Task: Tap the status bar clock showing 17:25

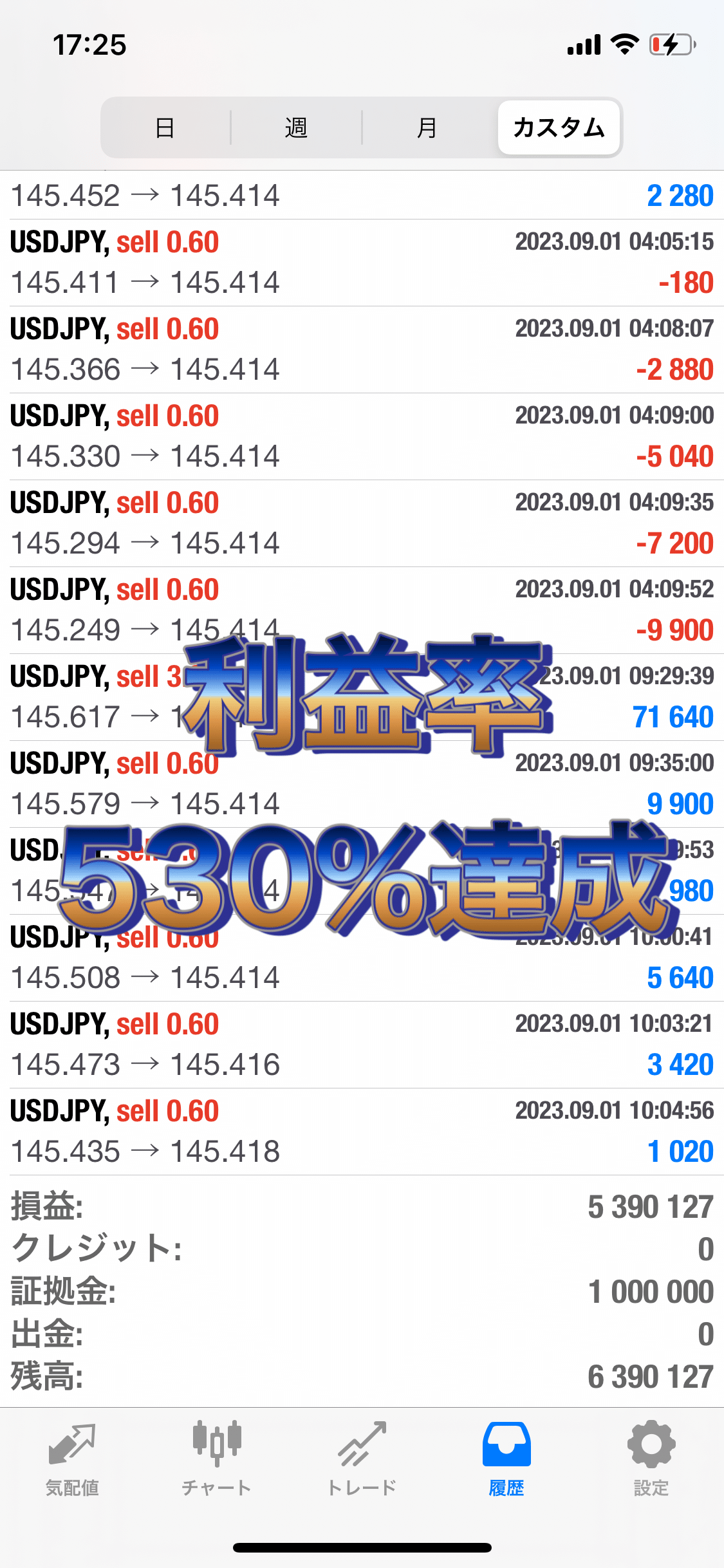Action: tap(90, 45)
